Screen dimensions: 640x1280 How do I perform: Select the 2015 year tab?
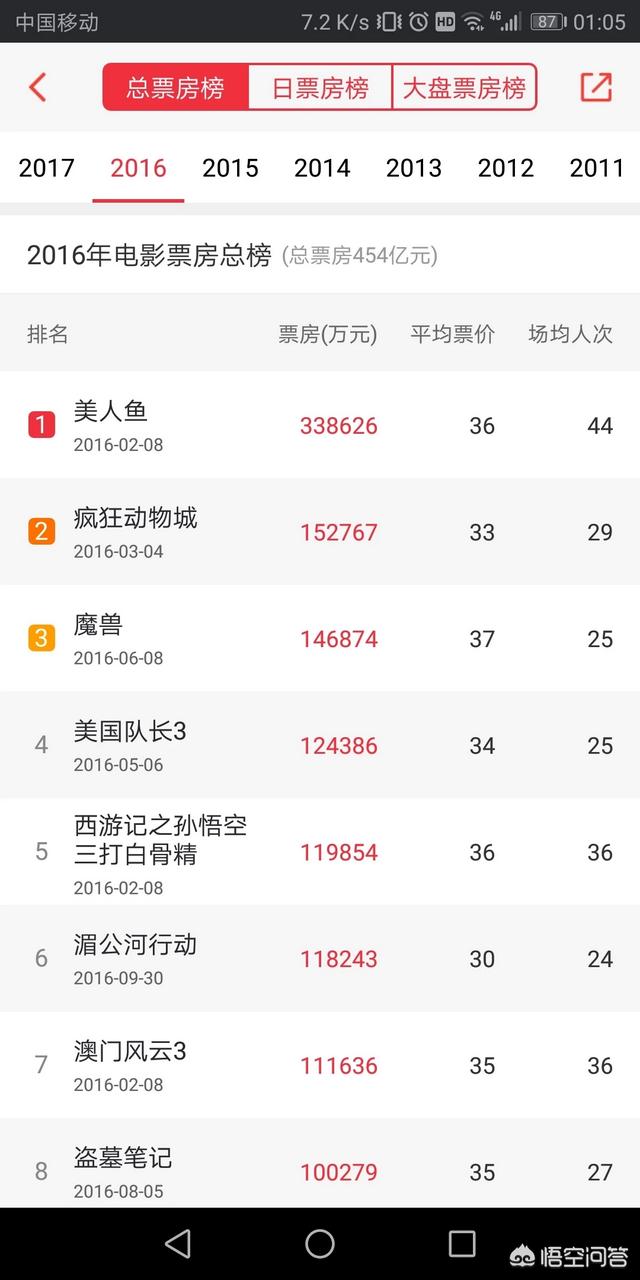coord(230,167)
